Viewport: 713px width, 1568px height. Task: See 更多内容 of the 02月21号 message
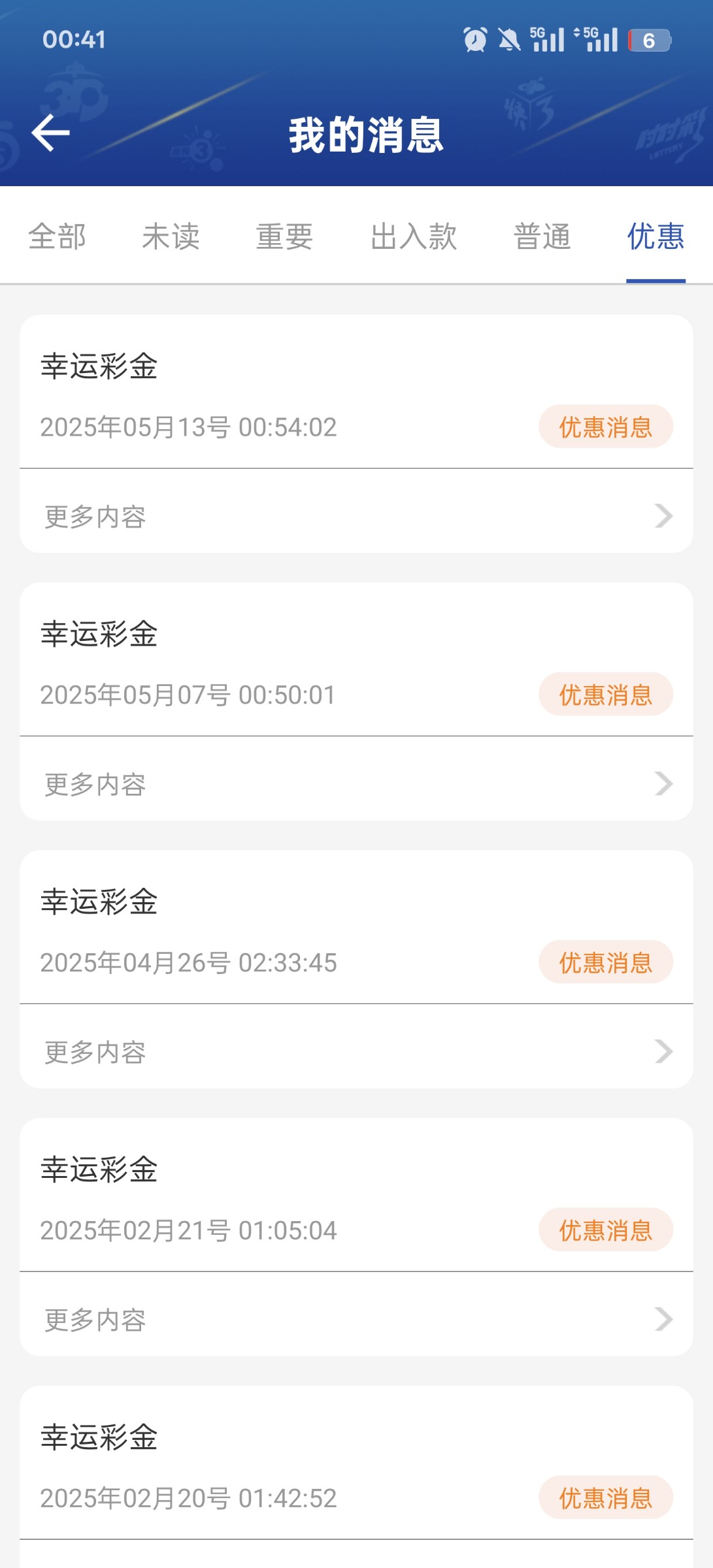(356, 1320)
